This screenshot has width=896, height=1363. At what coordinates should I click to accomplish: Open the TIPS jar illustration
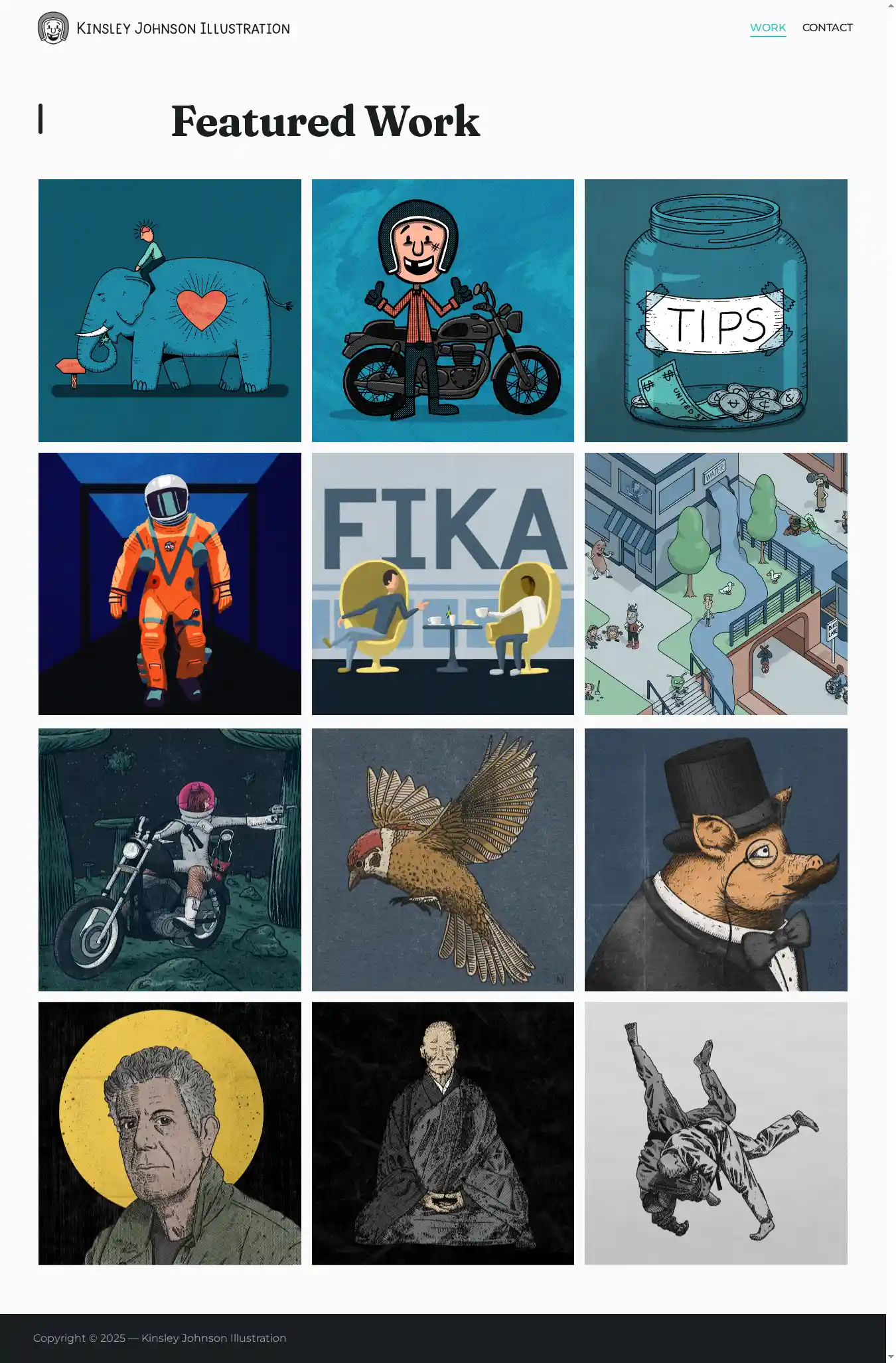(715, 310)
